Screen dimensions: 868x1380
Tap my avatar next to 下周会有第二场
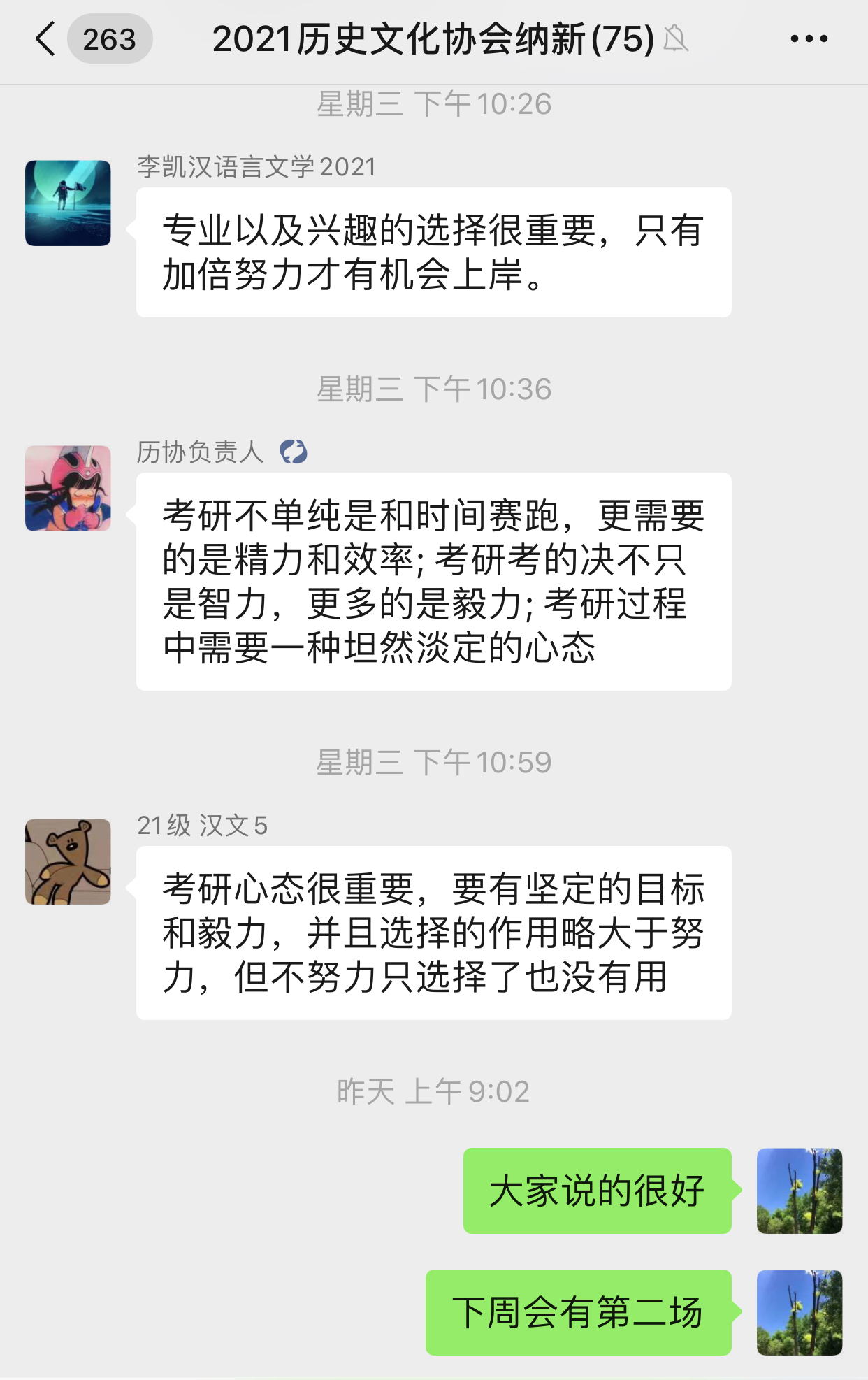[800, 1312]
